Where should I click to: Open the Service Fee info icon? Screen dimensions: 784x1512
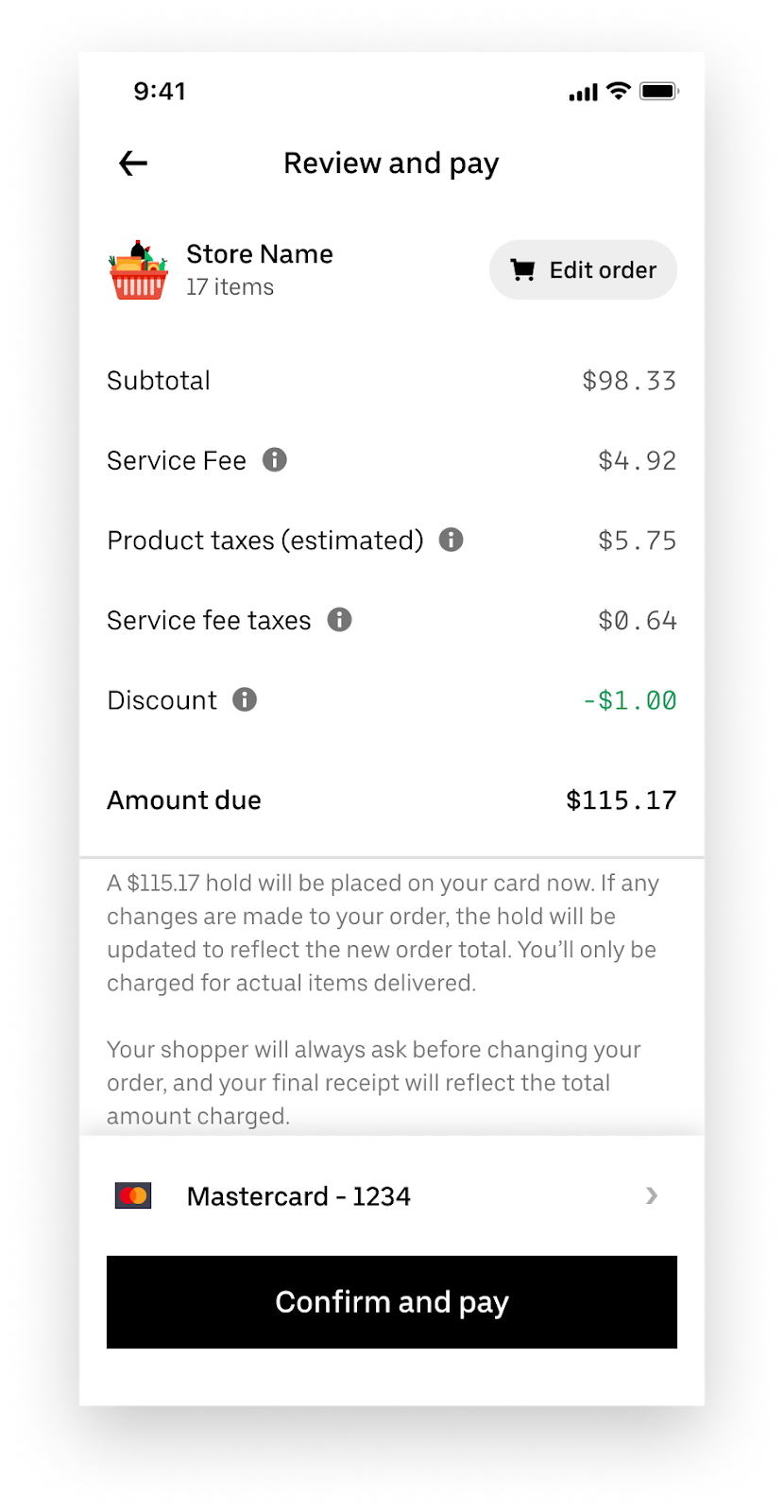coord(275,460)
